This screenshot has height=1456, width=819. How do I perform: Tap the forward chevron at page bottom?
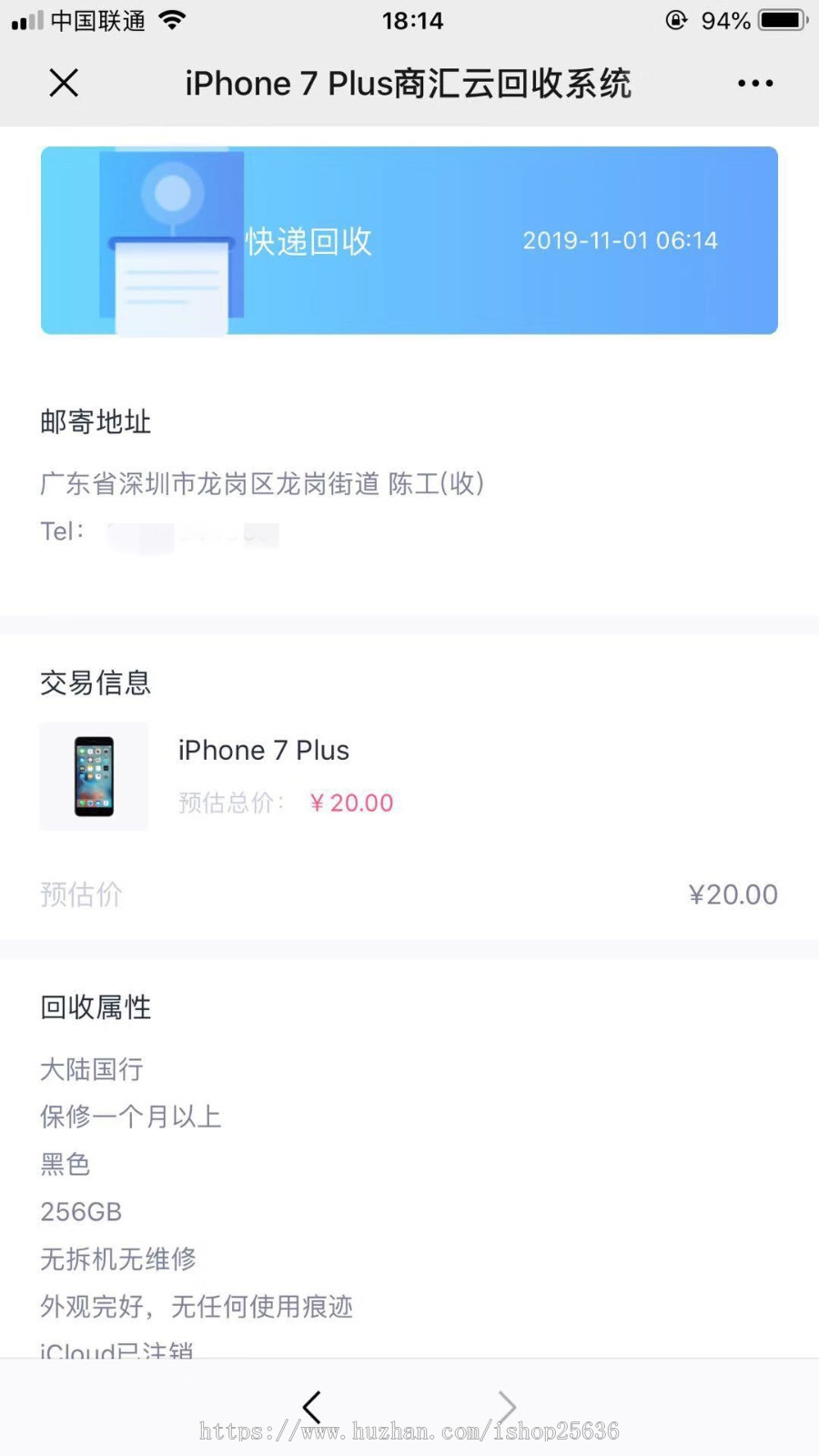[x=507, y=1405]
